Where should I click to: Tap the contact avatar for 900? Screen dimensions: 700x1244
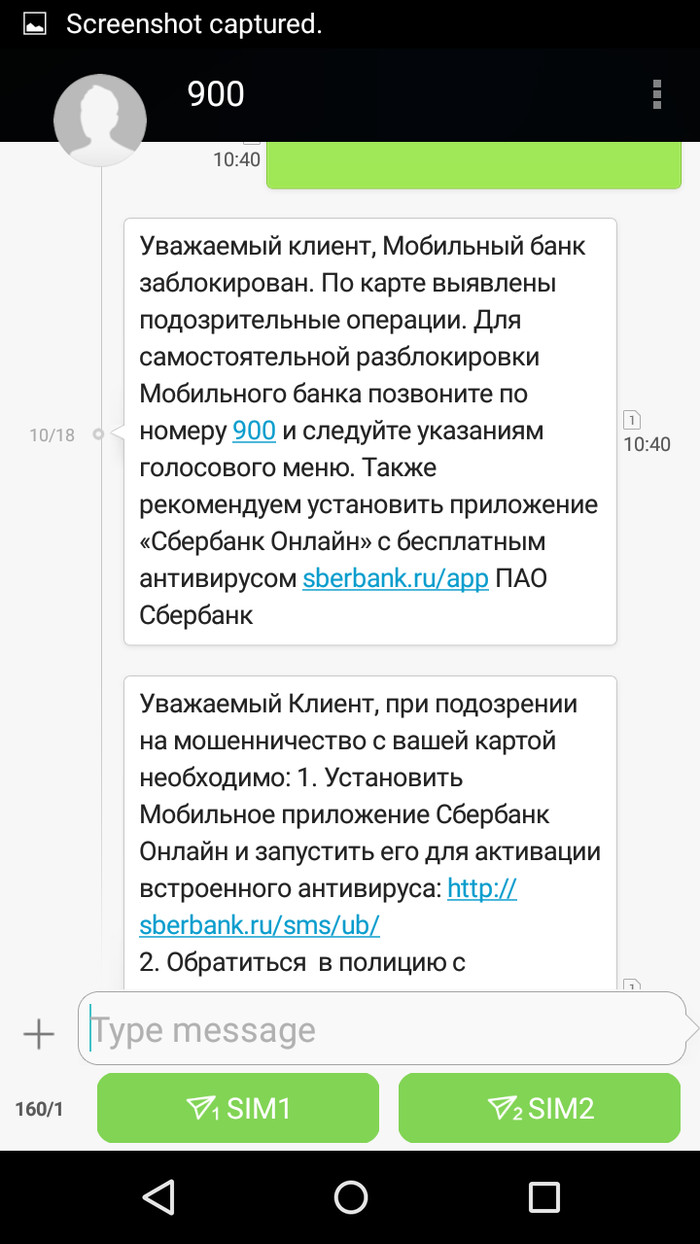100,118
